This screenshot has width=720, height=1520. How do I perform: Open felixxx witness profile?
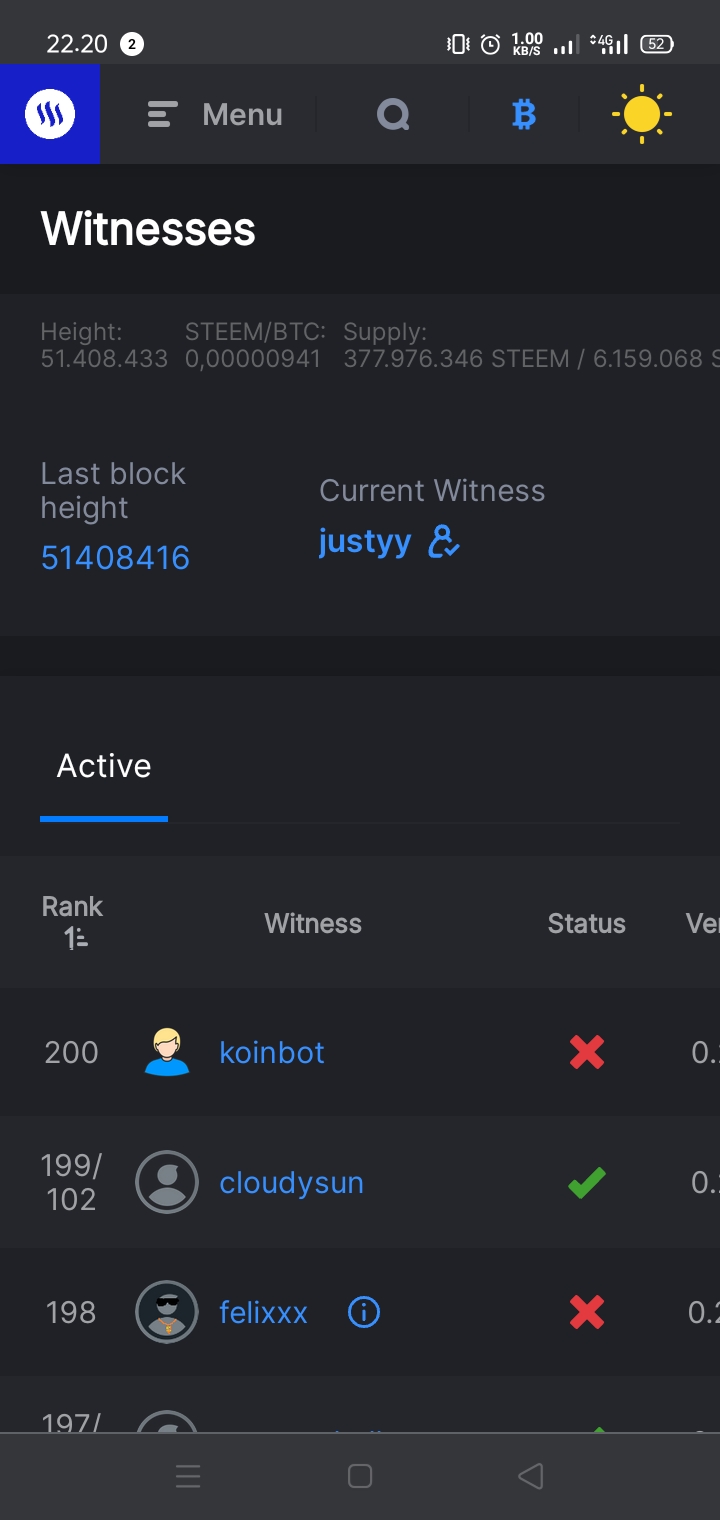point(263,1312)
